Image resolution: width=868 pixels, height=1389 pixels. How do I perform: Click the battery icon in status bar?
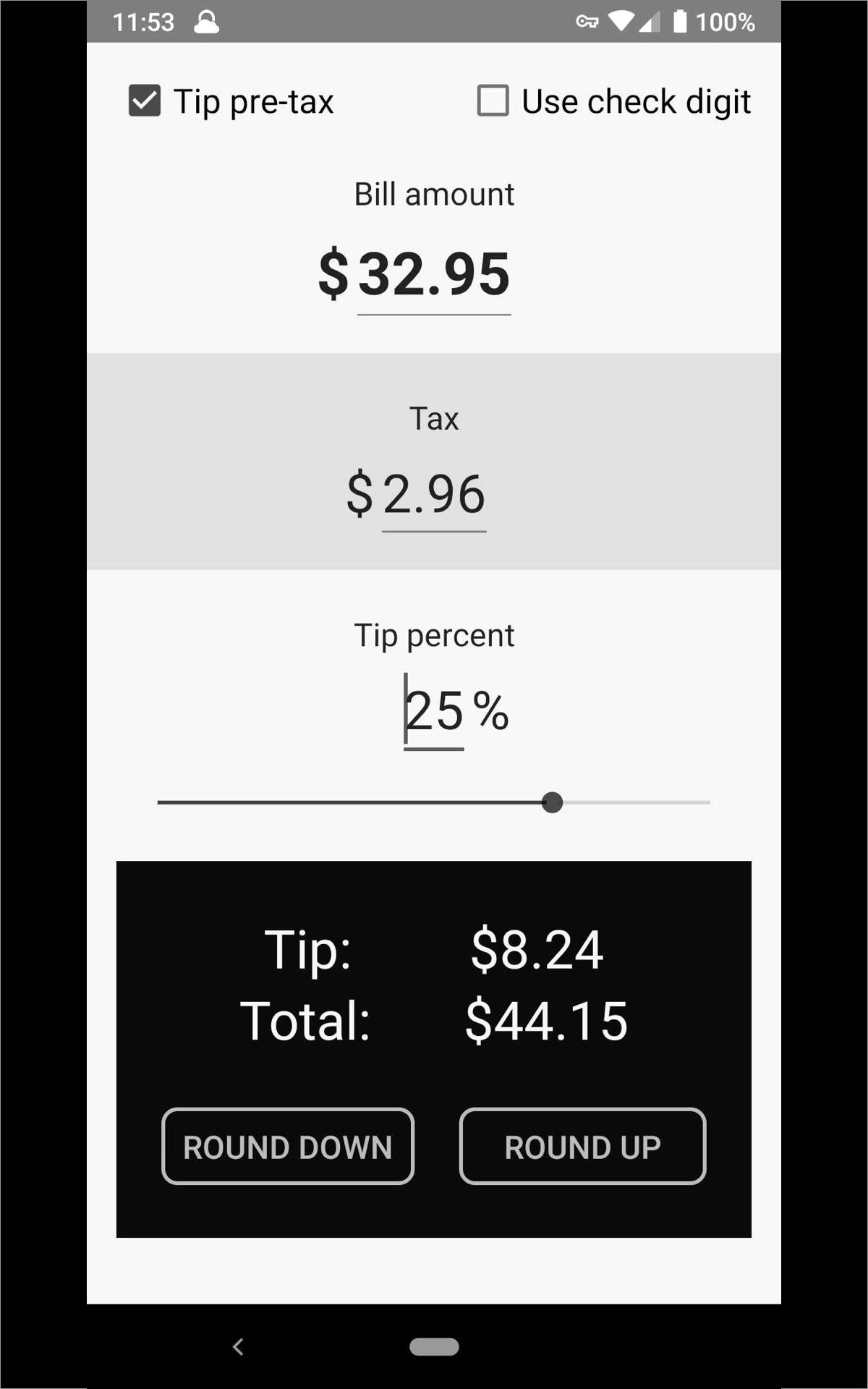pyautogui.click(x=678, y=21)
